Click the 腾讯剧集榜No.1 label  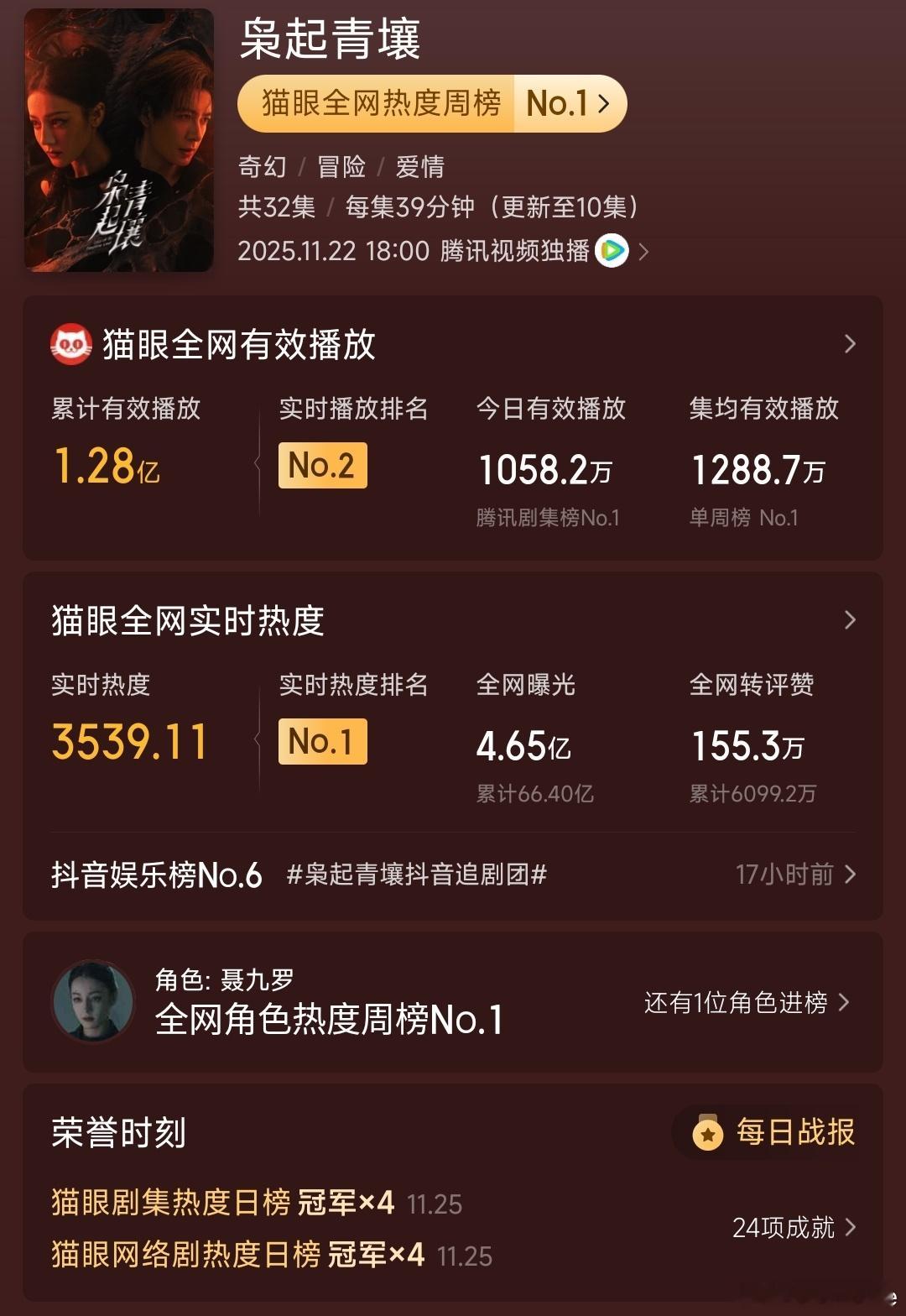[545, 518]
